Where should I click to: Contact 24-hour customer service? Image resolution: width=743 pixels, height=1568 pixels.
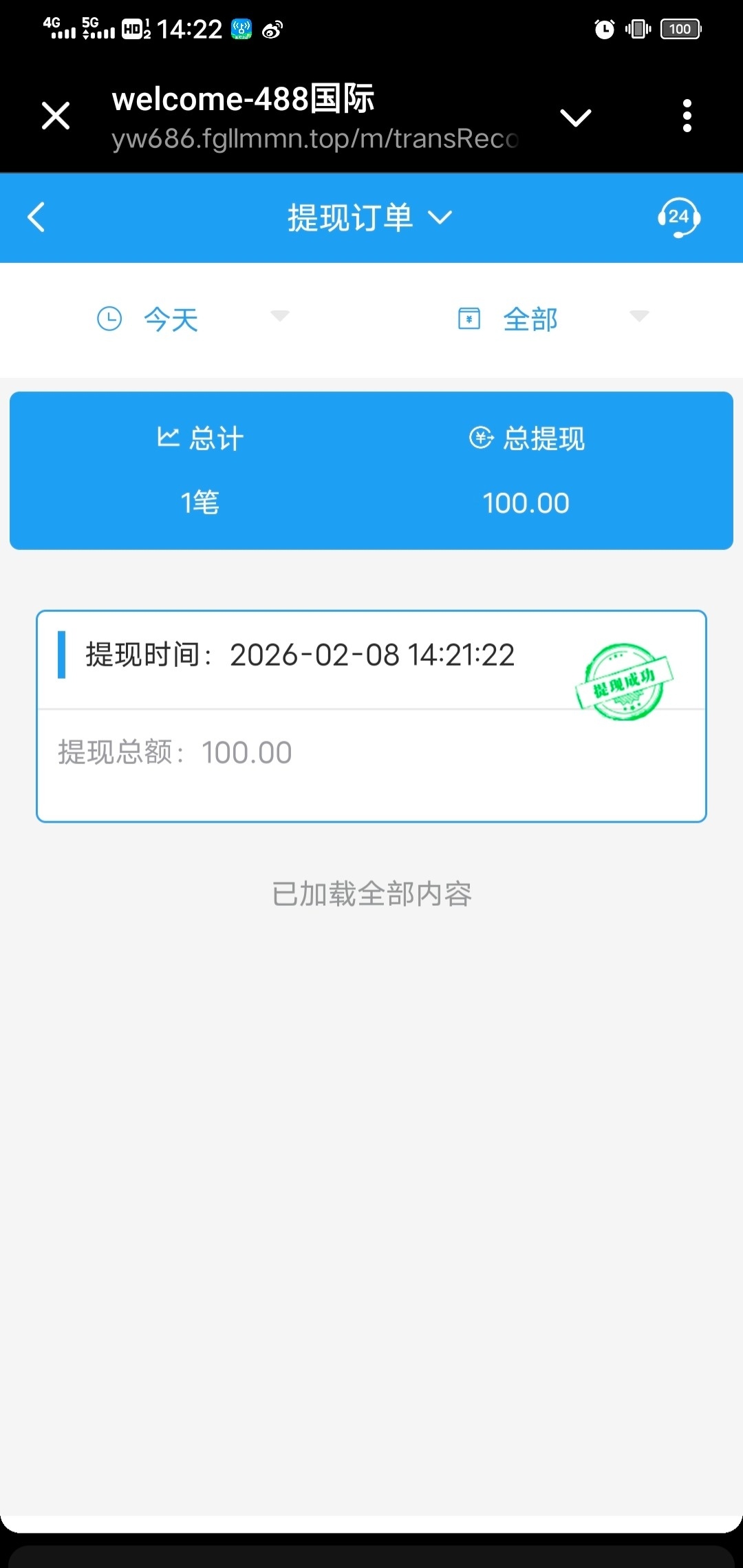(x=678, y=218)
